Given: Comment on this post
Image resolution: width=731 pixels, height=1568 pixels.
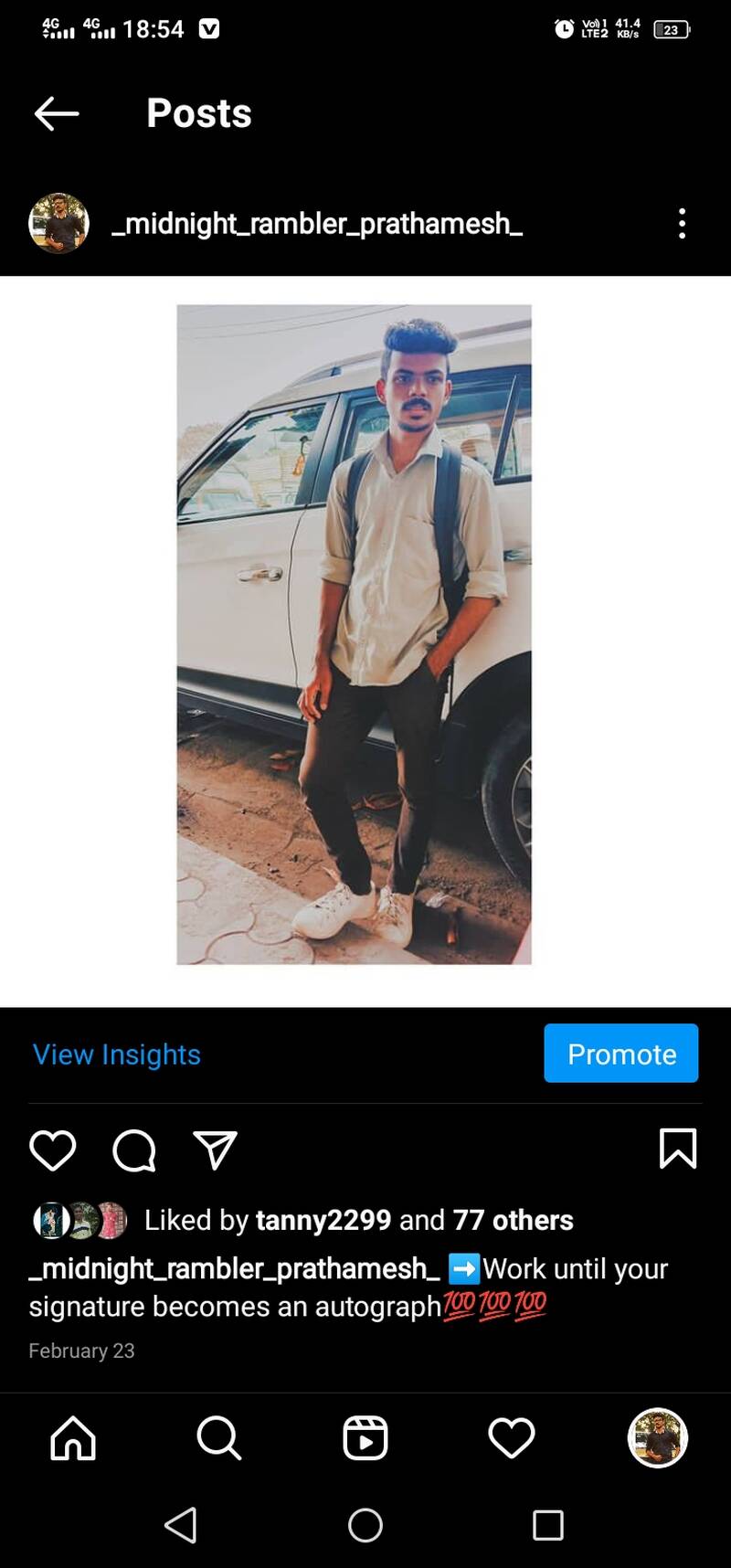Looking at the screenshot, I should click(134, 1150).
